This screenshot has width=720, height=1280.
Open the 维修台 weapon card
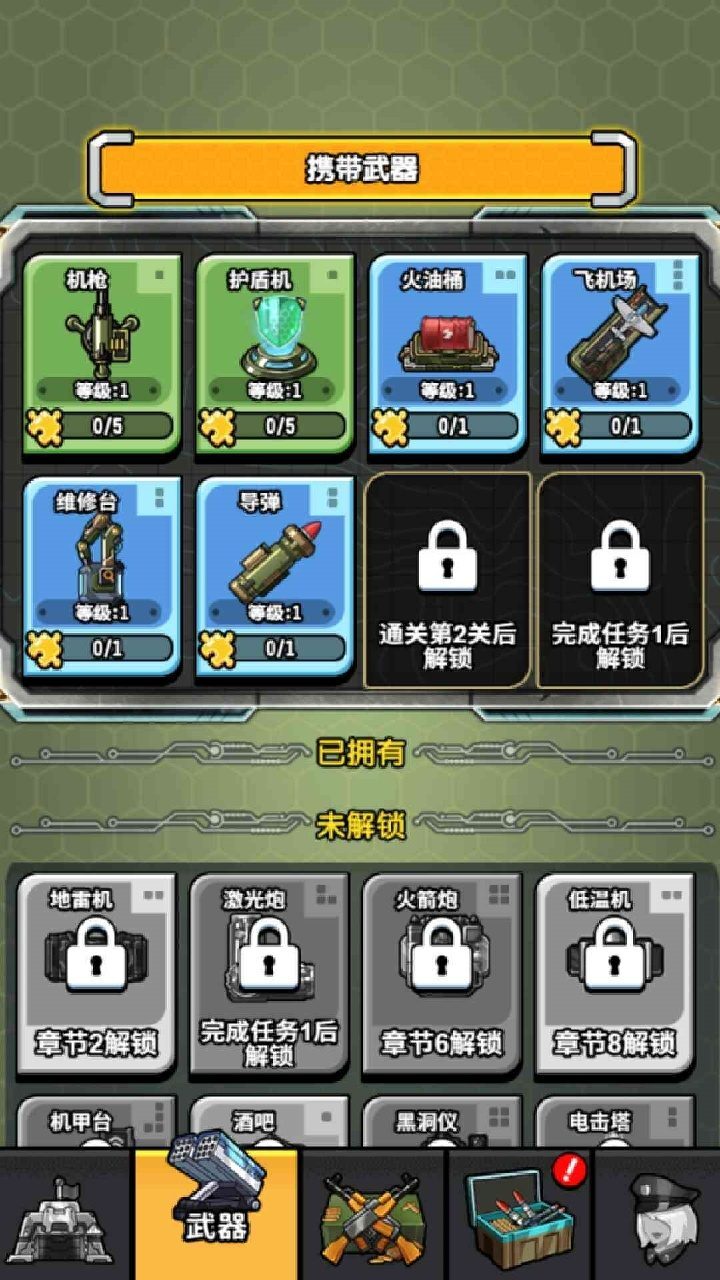tap(101, 576)
